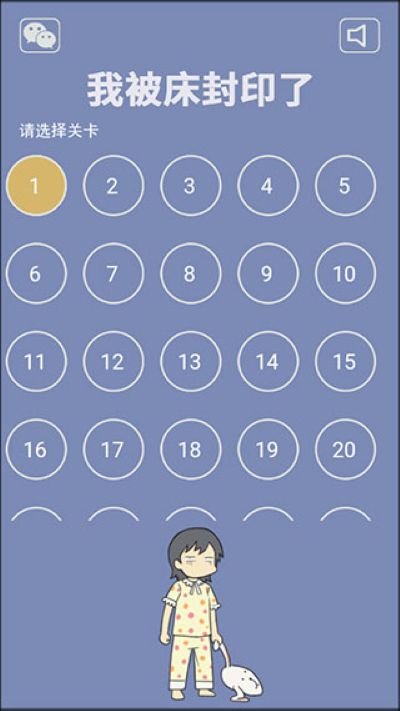Screen dimensions: 400x711
Task: Tap level 20
Action: (x=345, y=449)
